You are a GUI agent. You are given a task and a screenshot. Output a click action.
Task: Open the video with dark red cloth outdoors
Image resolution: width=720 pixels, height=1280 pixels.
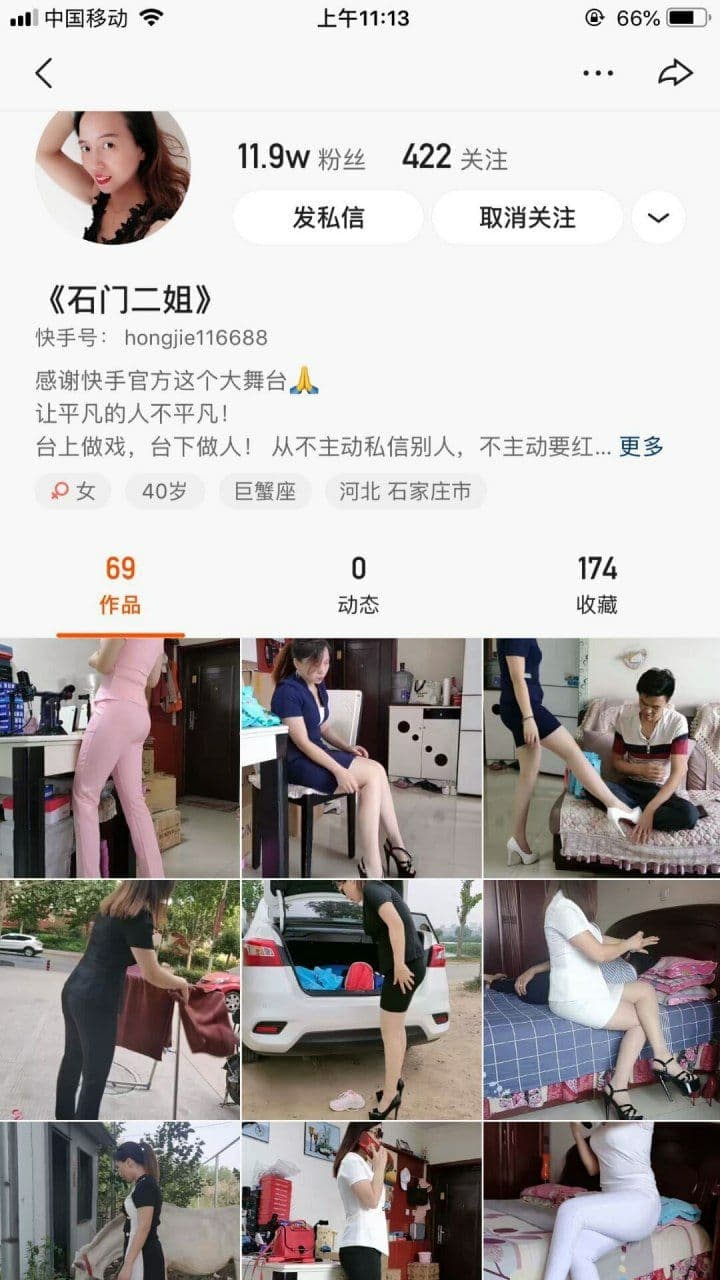[x=119, y=1000]
